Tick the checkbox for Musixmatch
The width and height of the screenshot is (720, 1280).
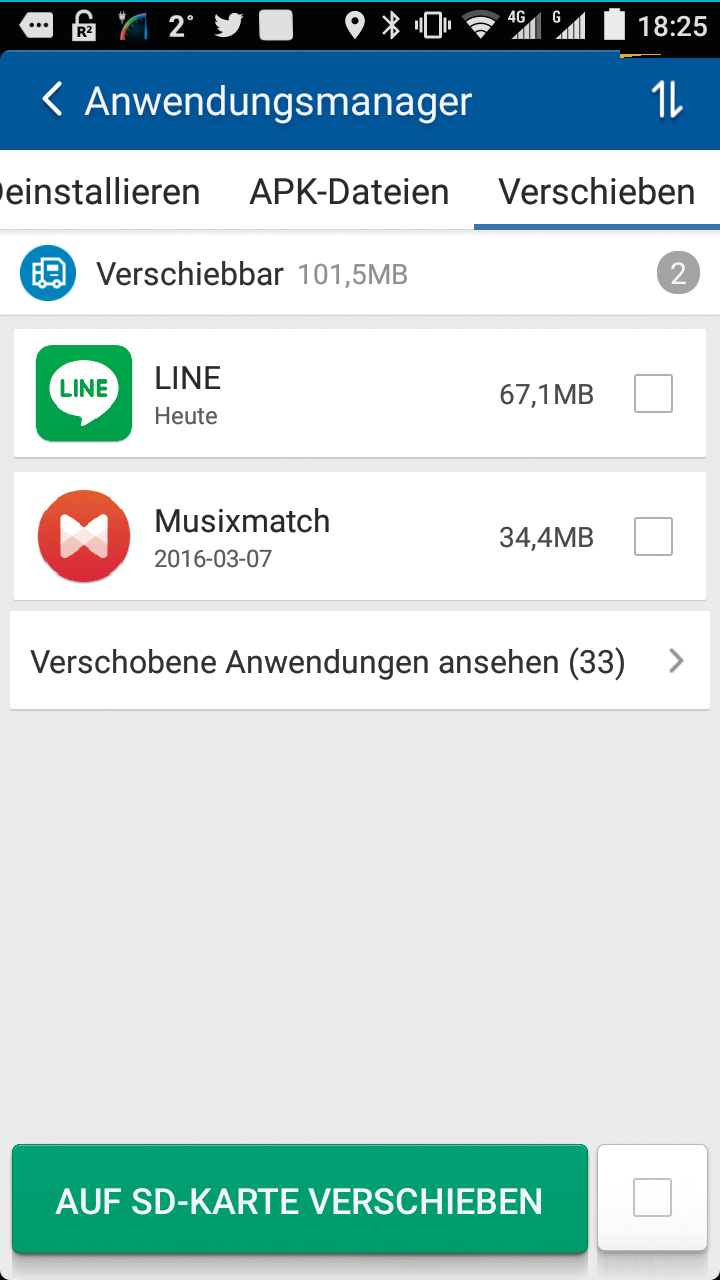pos(653,537)
